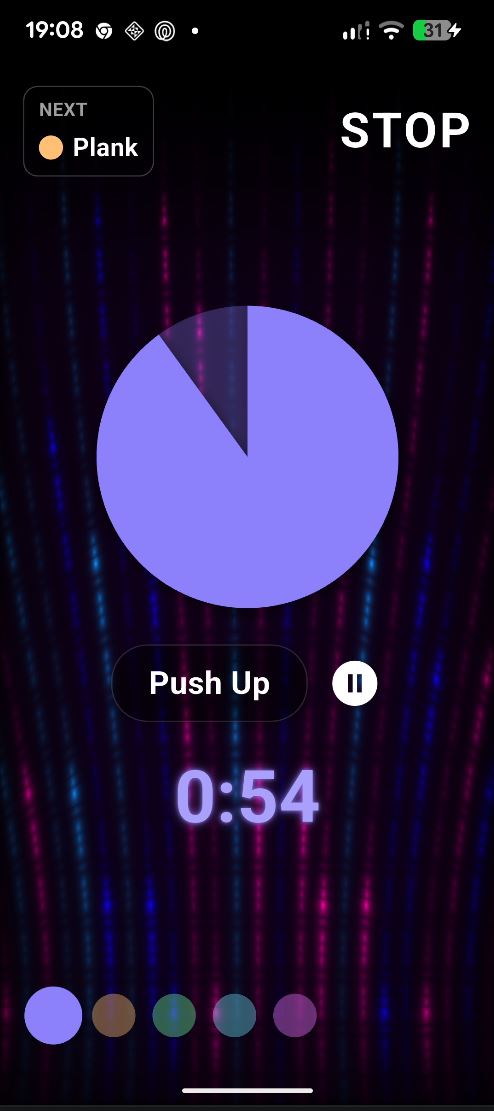
Task: Pause the Push Up timer
Action: (x=354, y=683)
